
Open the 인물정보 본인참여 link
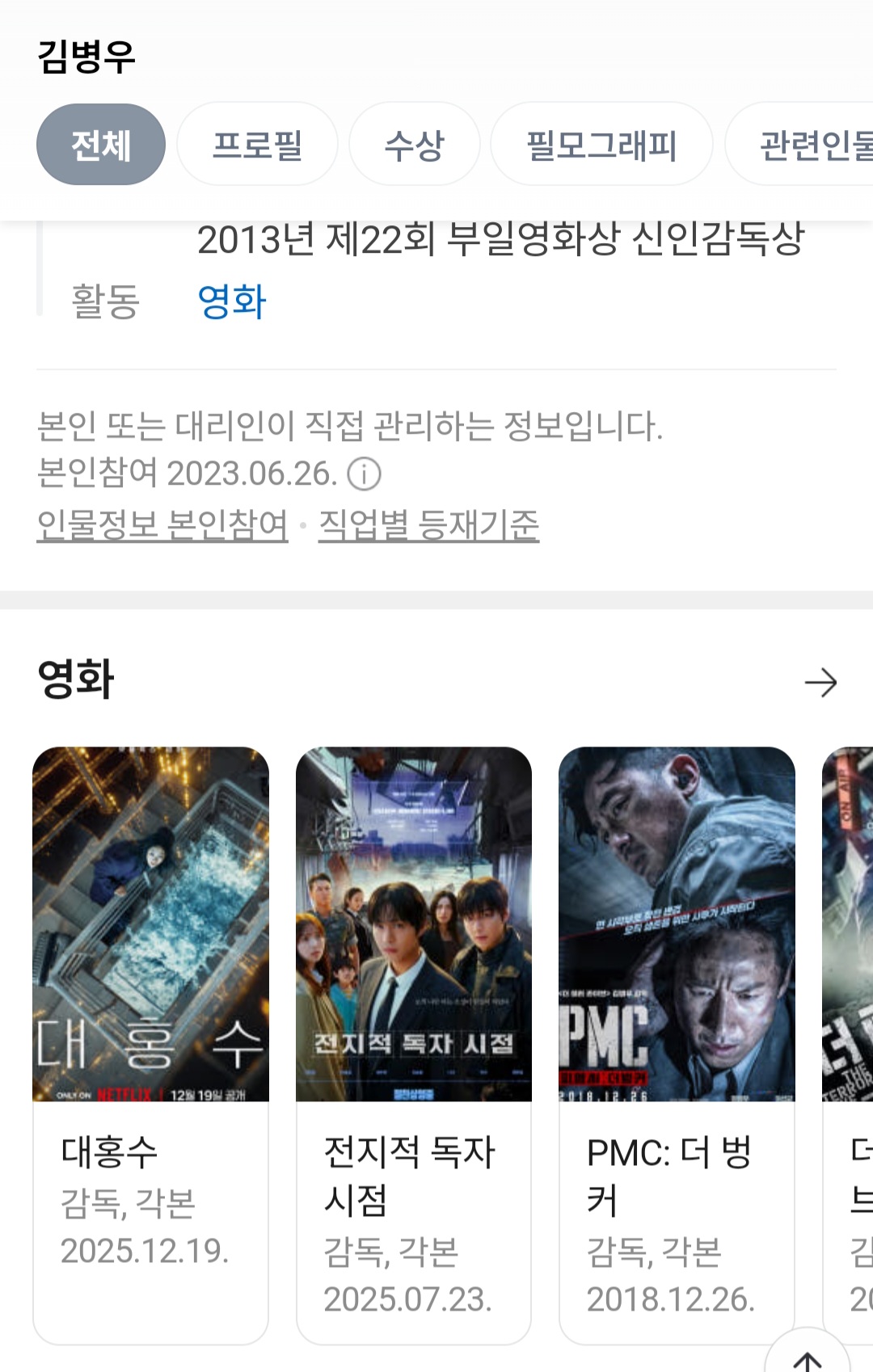pyautogui.click(x=162, y=525)
